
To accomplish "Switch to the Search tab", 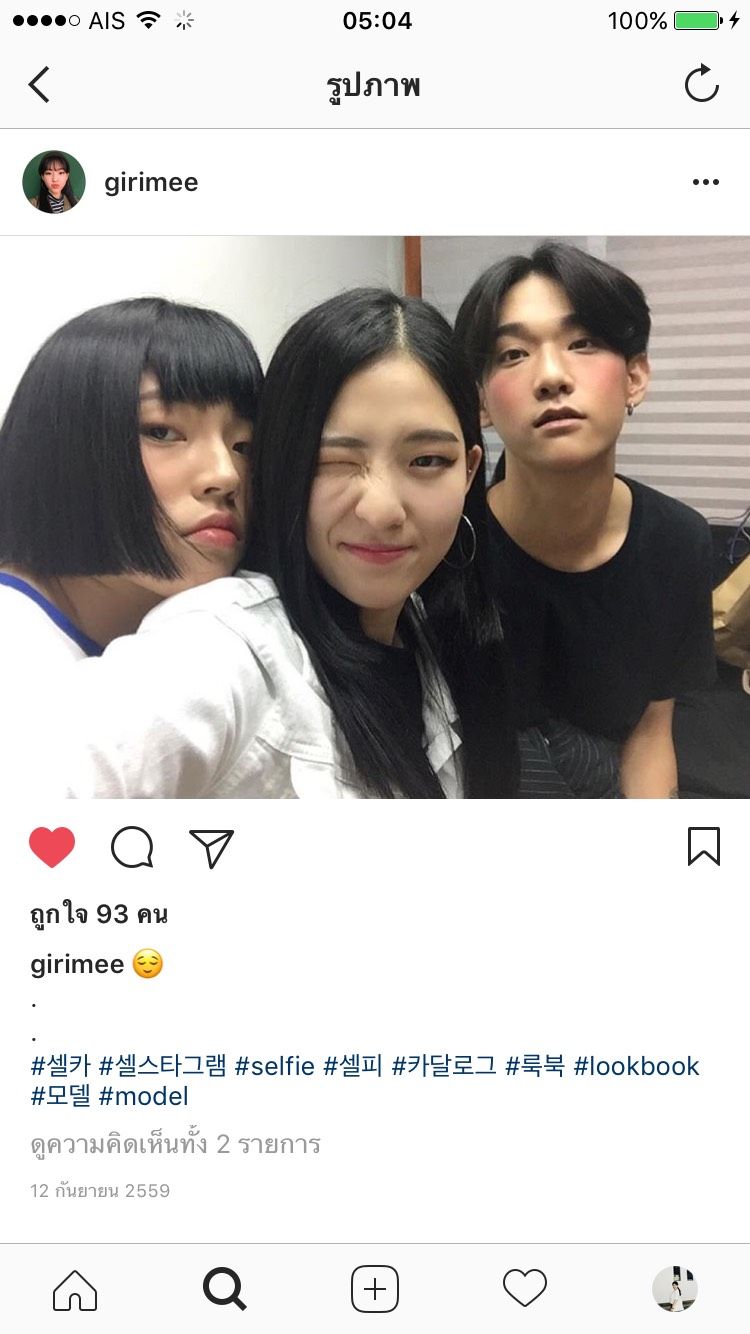I will coord(224,1289).
